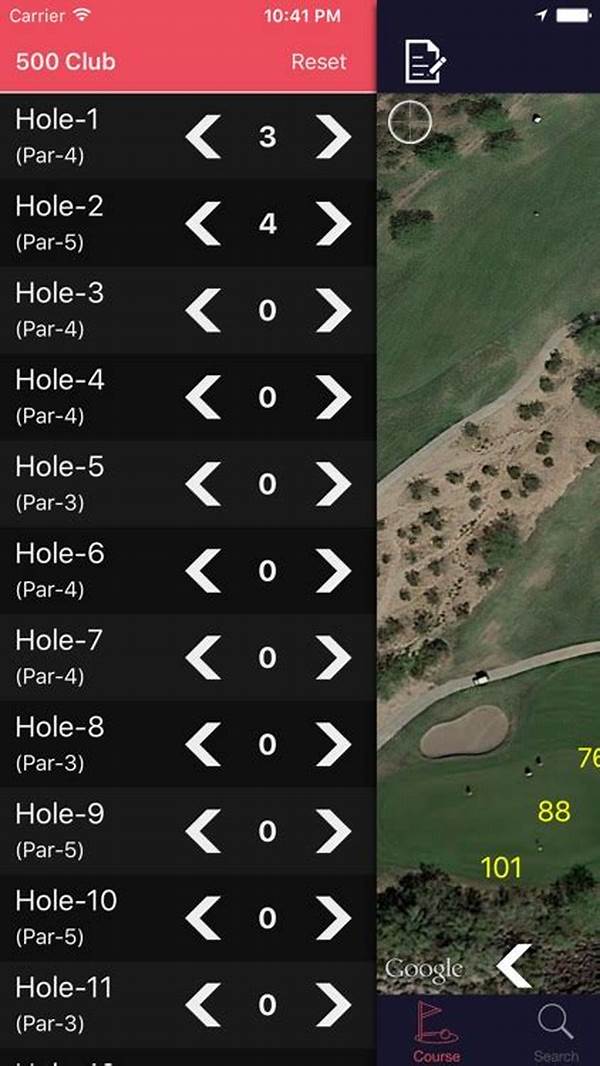Viewport: 600px width, 1066px height.
Task: Decrease the score for Hole-1
Action: pos(204,137)
